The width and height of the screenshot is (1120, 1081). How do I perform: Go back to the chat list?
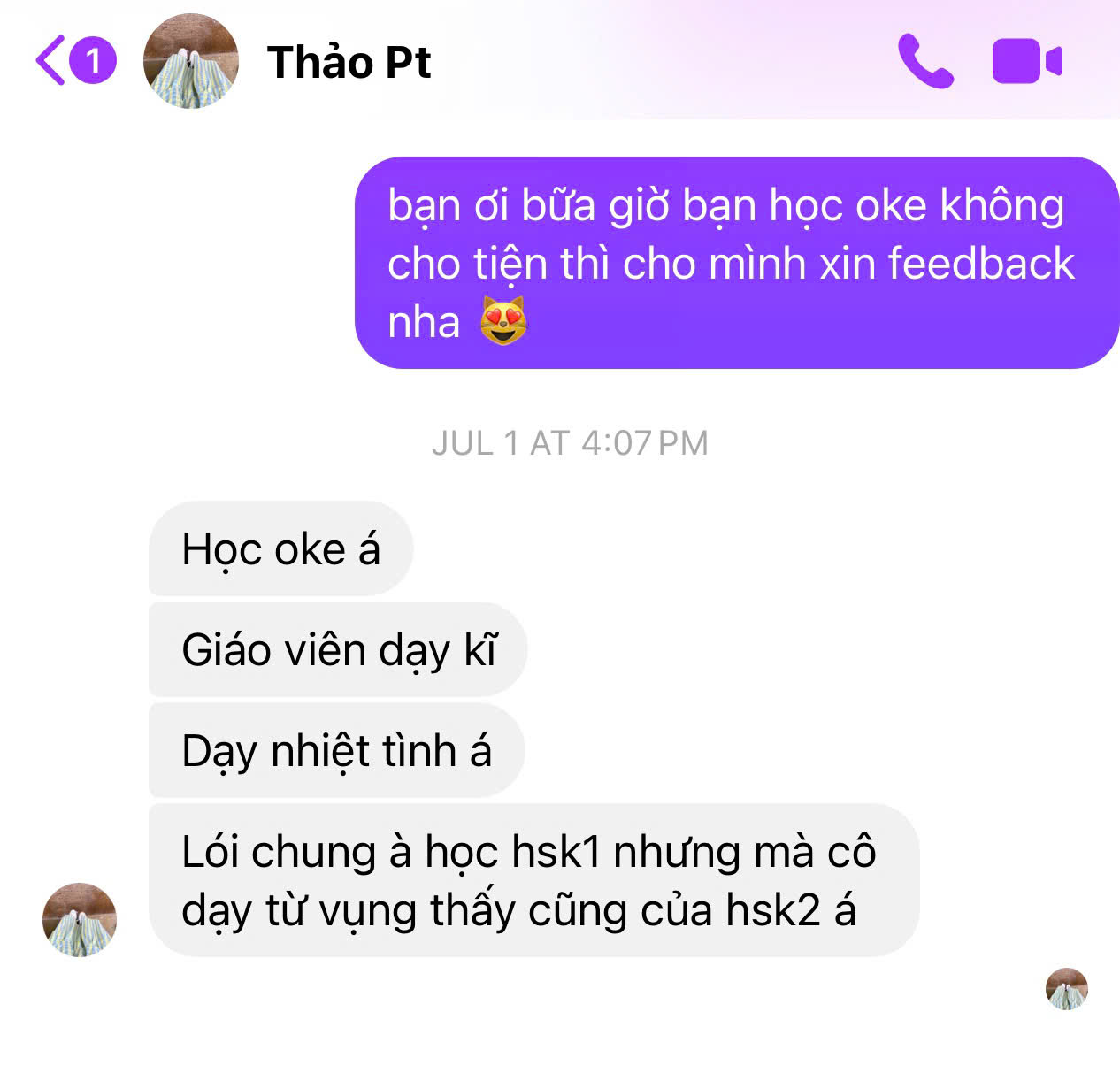coord(53,61)
